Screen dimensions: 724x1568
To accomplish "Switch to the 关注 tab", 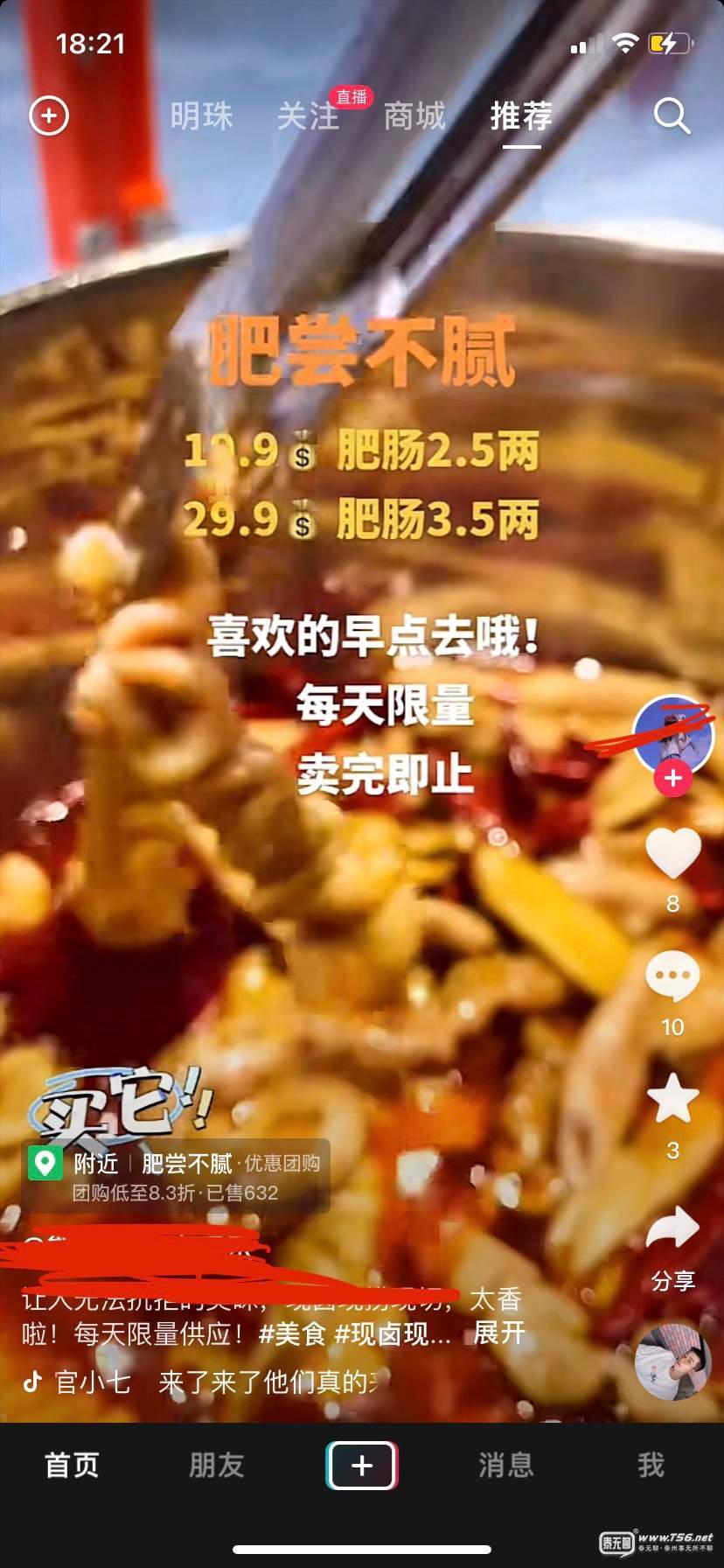I will pos(308,115).
